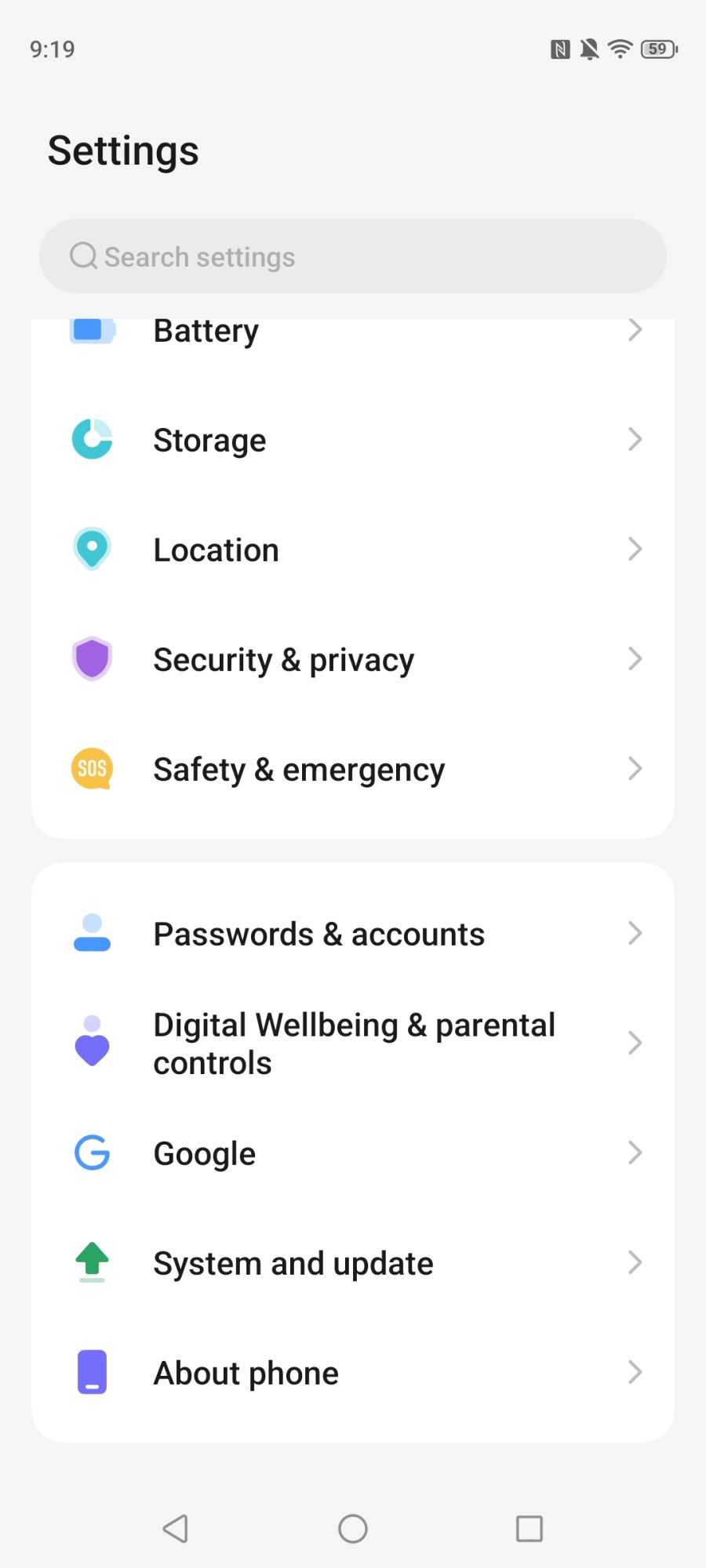This screenshot has width=706, height=1568.
Task: Open Security & privacy
Action: coord(353,659)
